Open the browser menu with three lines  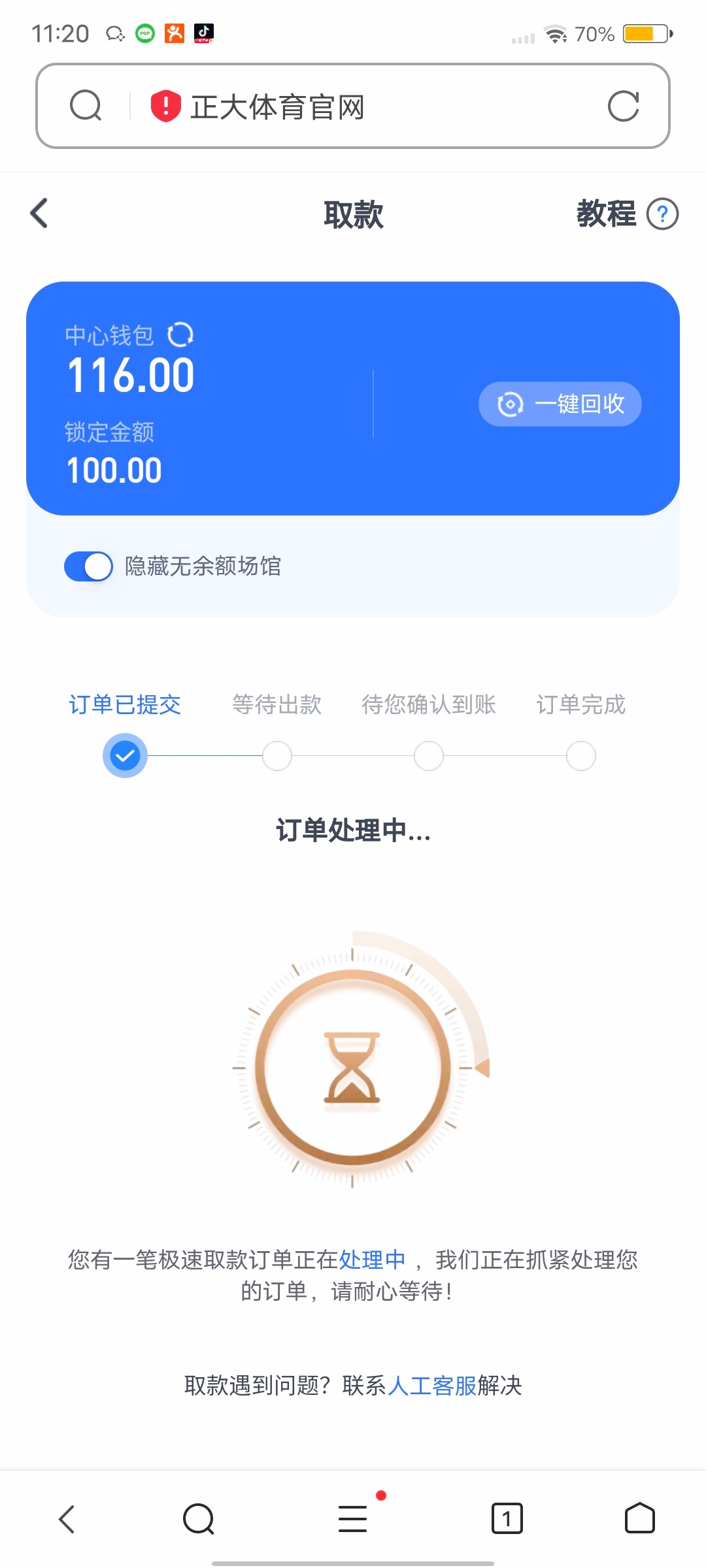tap(353, 1519)
